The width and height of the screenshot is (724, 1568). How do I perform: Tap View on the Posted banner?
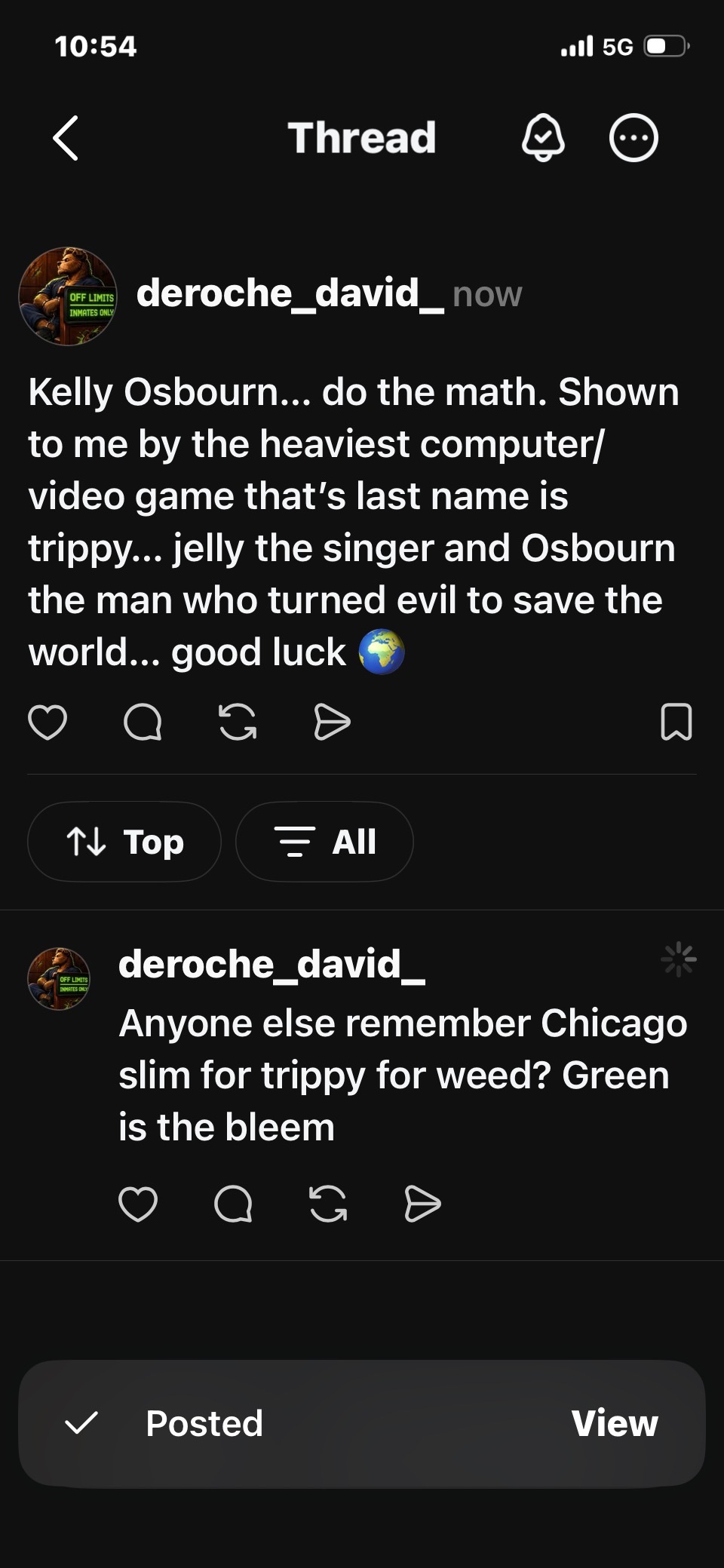coord(615,1423)
